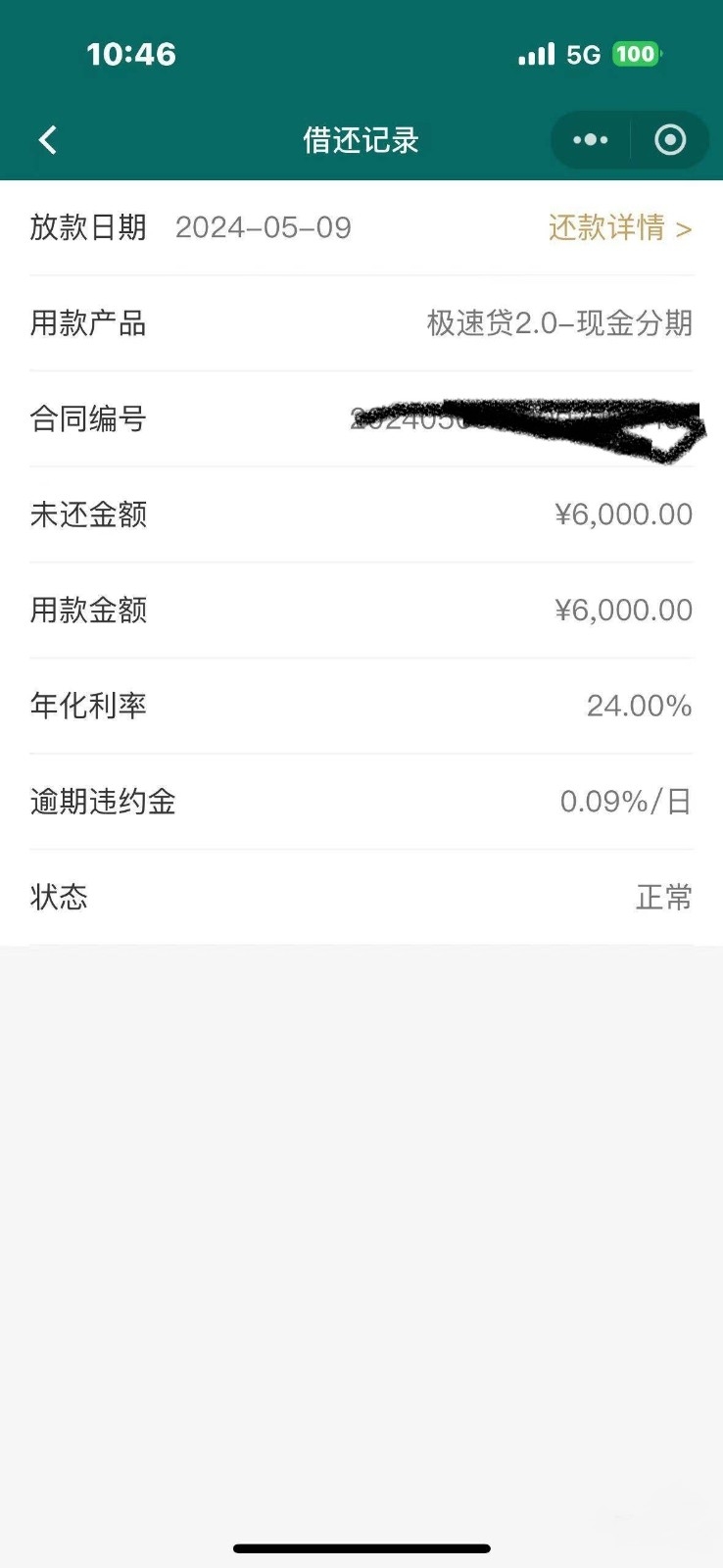Close the mini program via circle icon
This screenshot has height=1568, width=723.
(x=670, y=140)
